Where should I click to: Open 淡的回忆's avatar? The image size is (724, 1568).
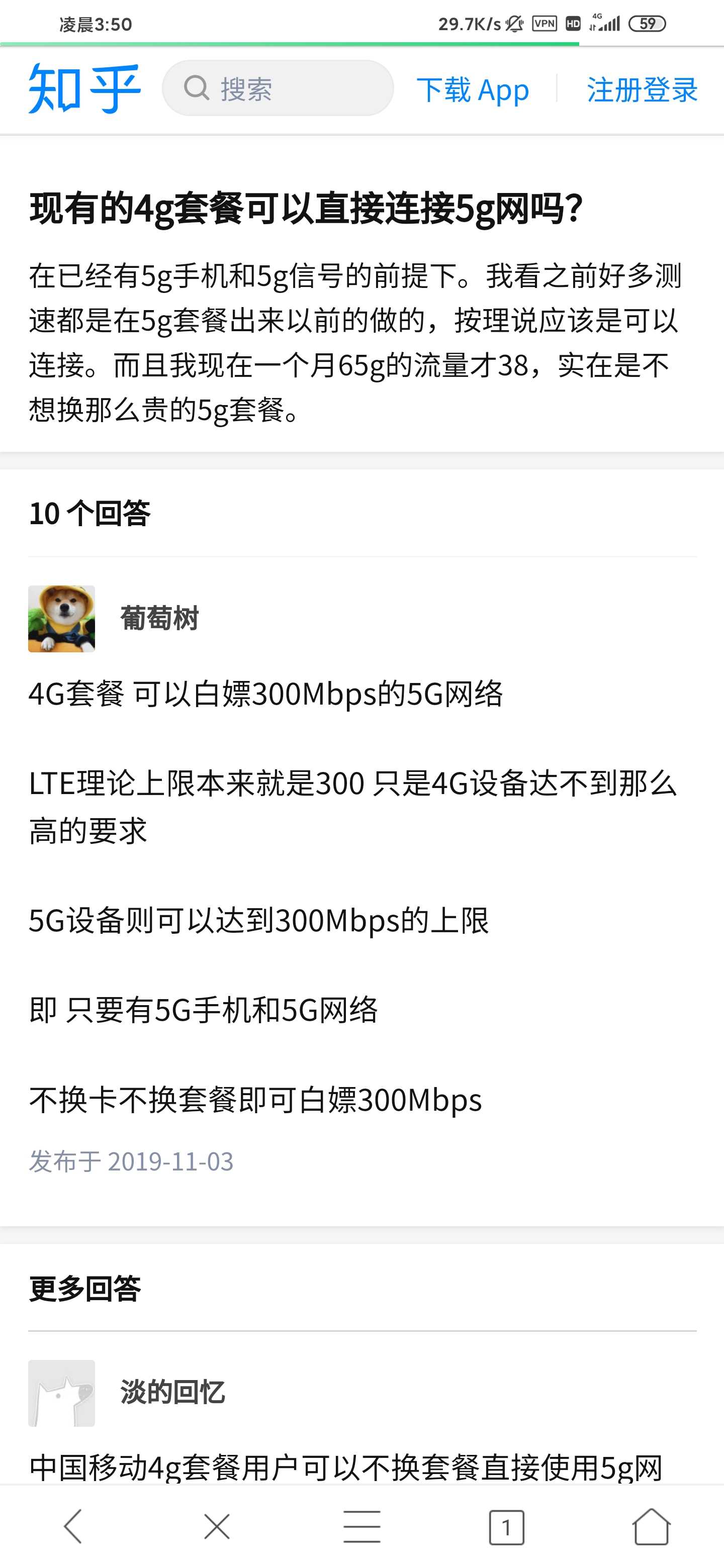click(x=61, y=1393)
